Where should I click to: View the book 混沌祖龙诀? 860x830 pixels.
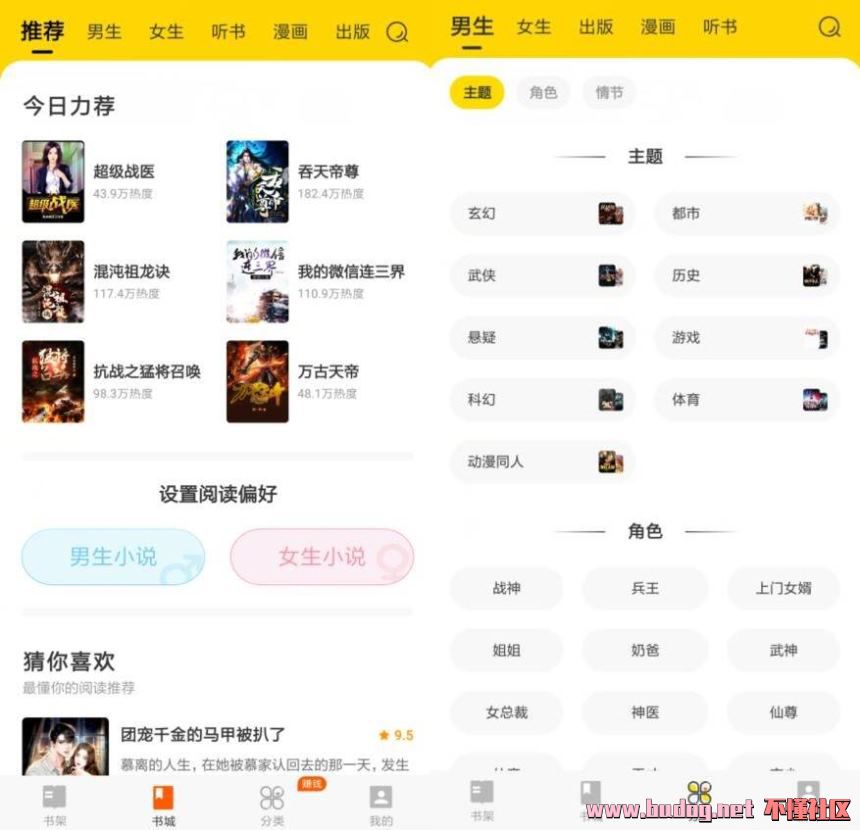pyautogui.click(x=131, y=272)
